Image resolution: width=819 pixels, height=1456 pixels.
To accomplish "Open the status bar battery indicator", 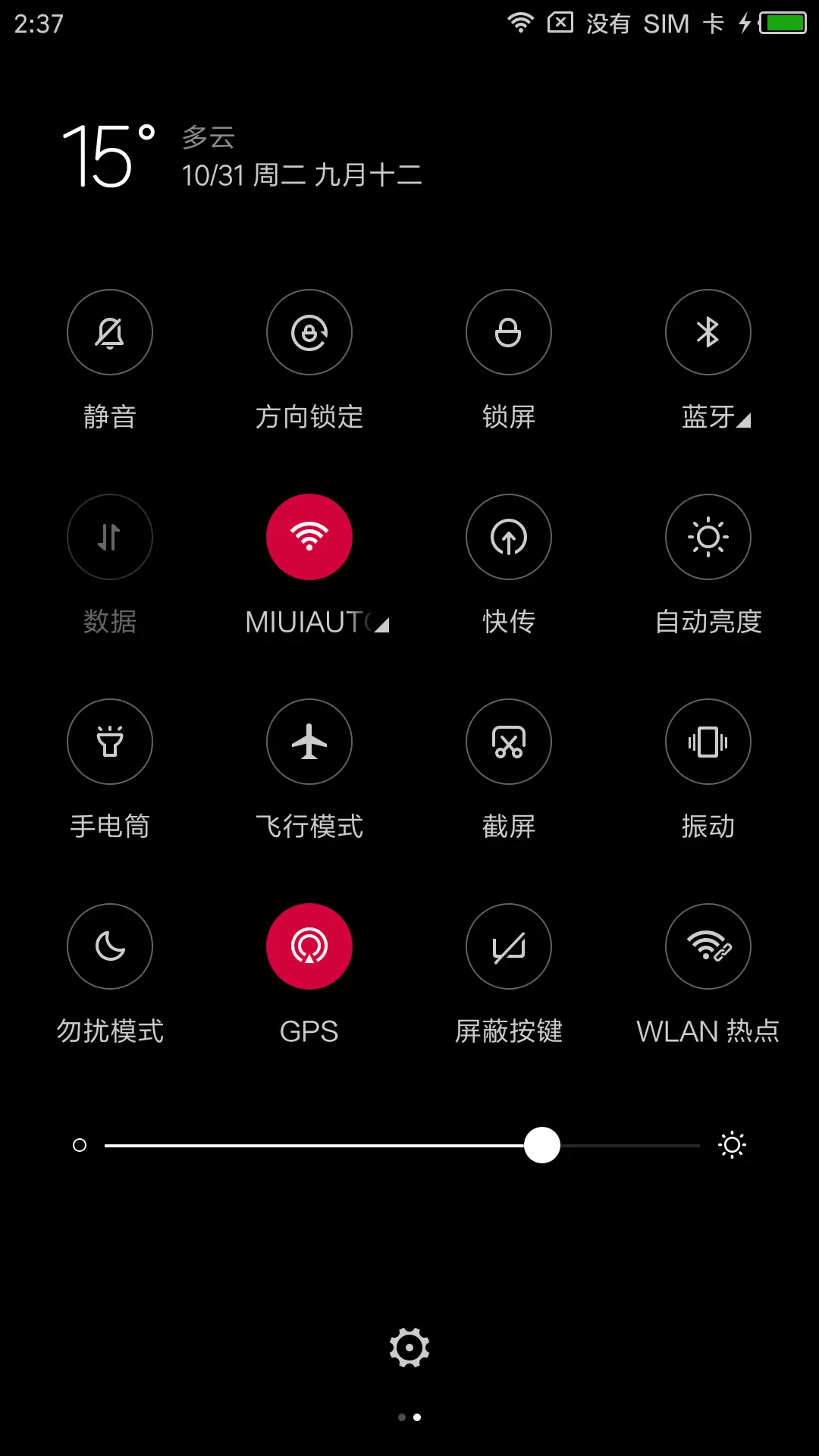I will click(783, 23).
